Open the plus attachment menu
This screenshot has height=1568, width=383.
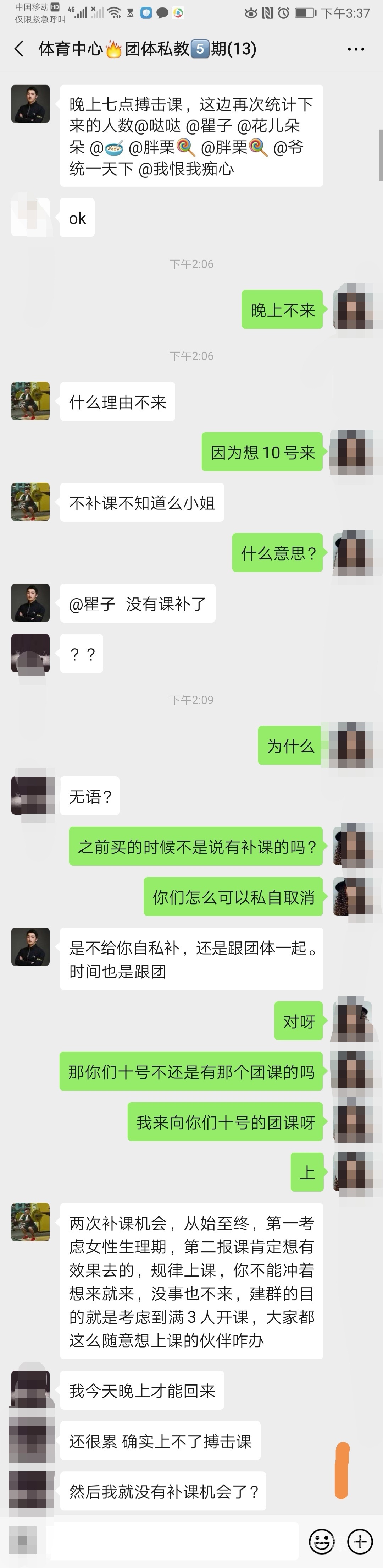point(360,1541)
